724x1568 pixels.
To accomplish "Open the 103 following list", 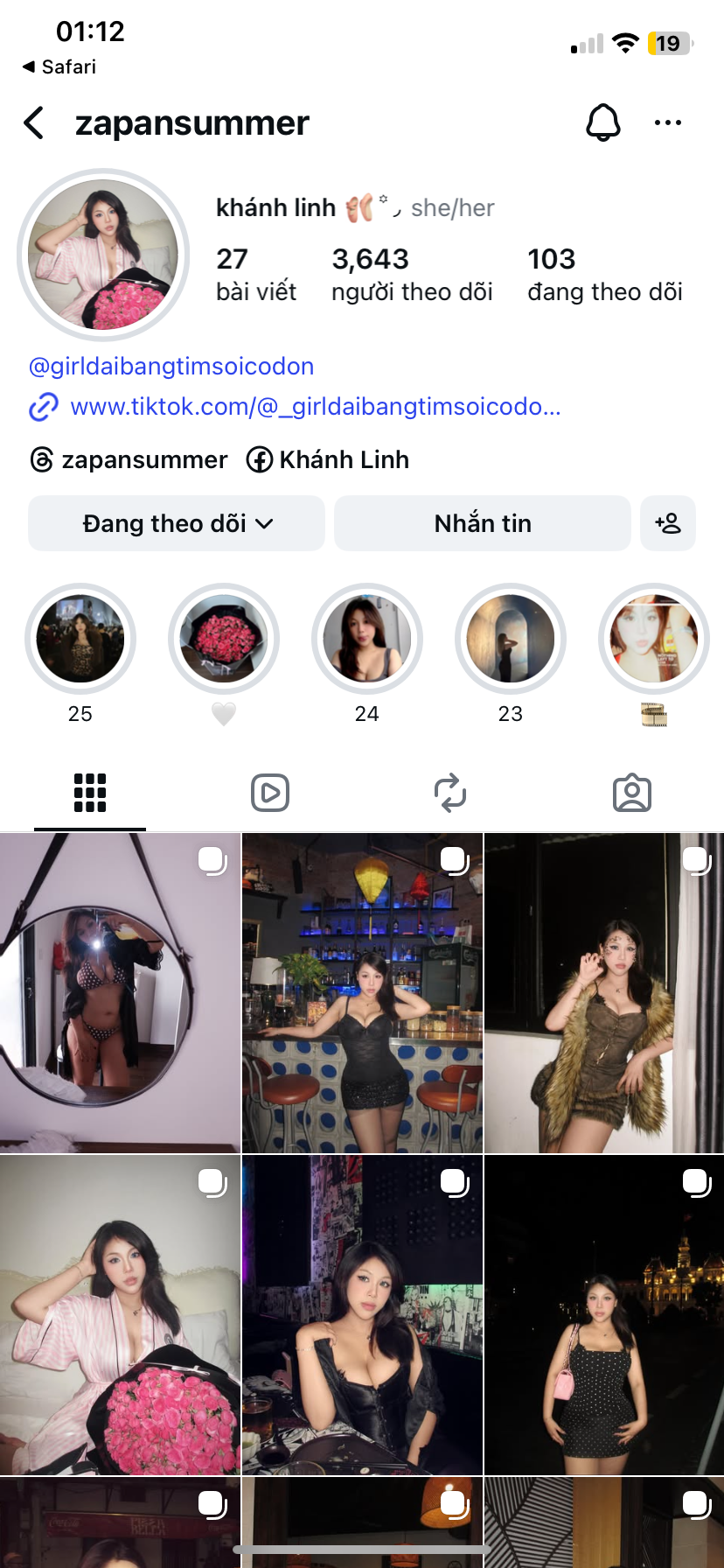I will 604,274.
